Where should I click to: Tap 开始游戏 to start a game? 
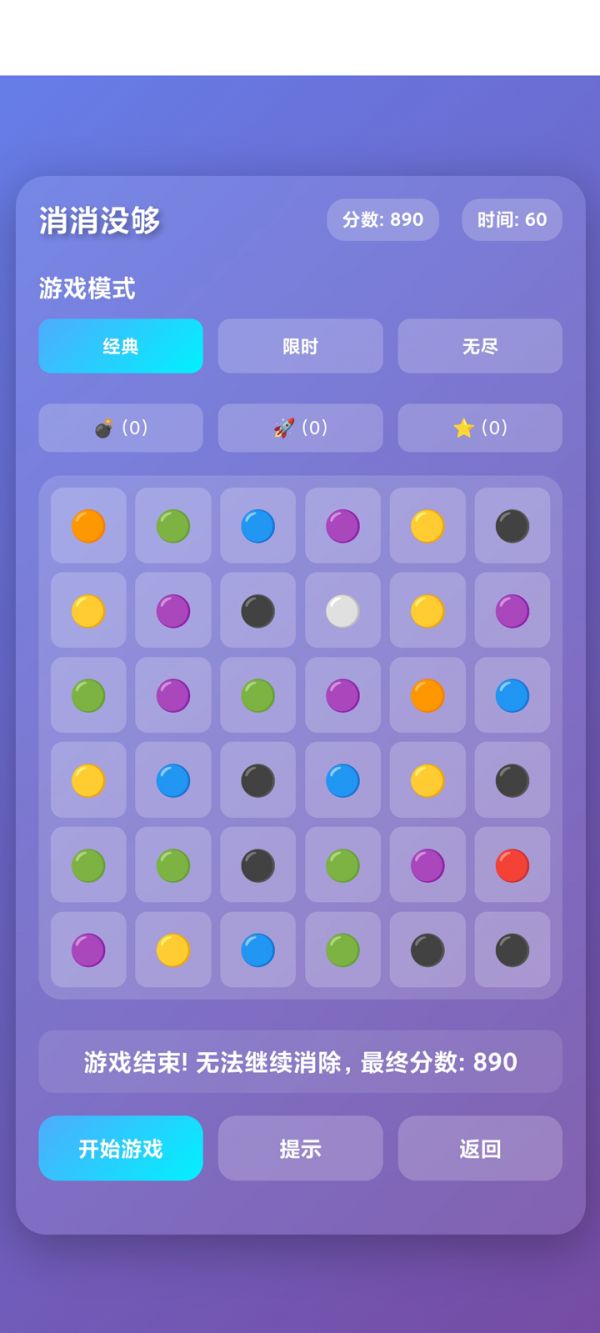120,1148
